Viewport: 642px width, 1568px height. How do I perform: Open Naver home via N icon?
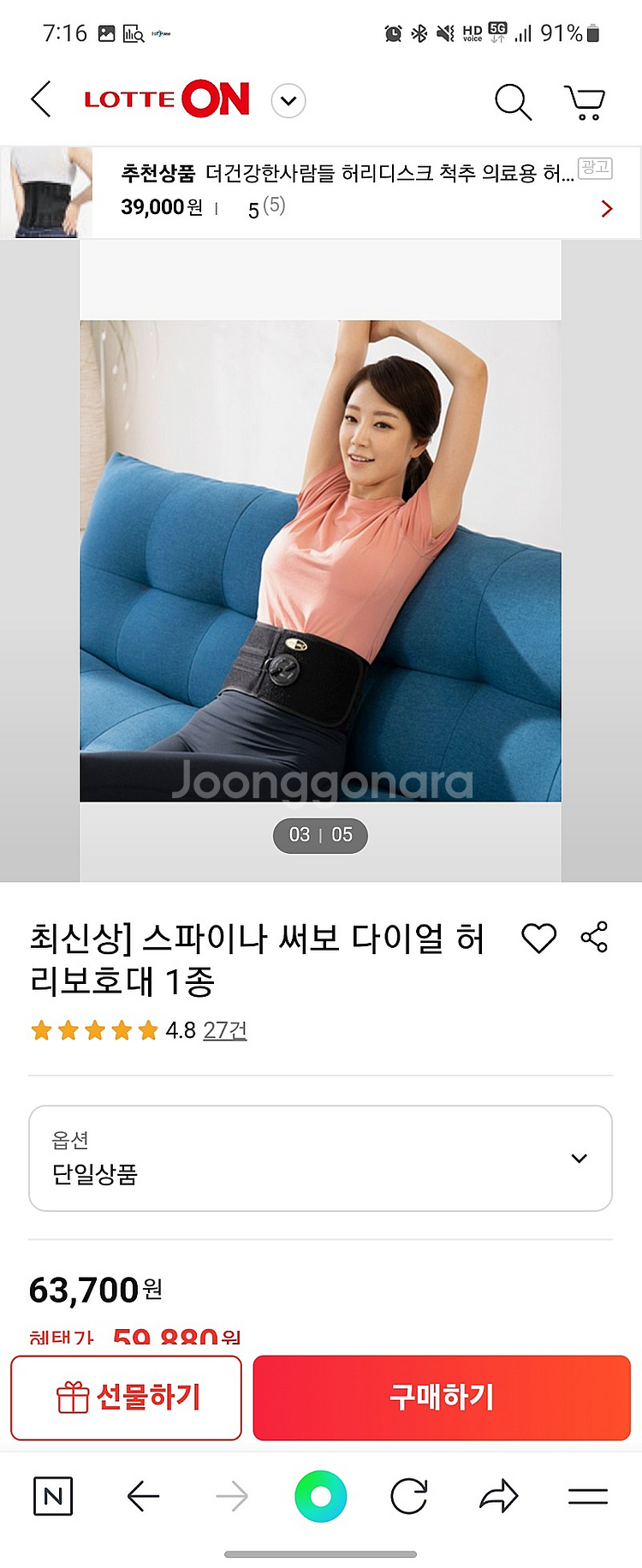pyautogui.click(x=53, y=1496)
